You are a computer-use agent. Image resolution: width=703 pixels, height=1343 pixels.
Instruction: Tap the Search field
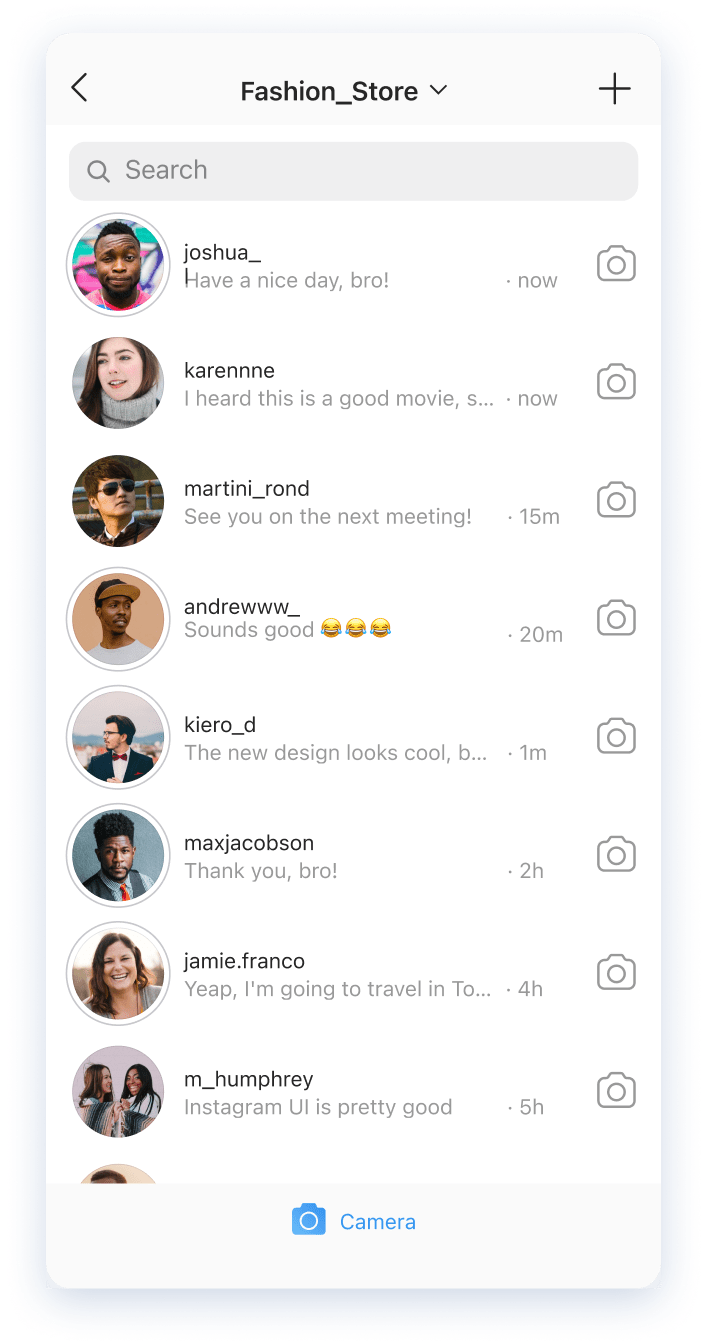[x=353, y=171]
